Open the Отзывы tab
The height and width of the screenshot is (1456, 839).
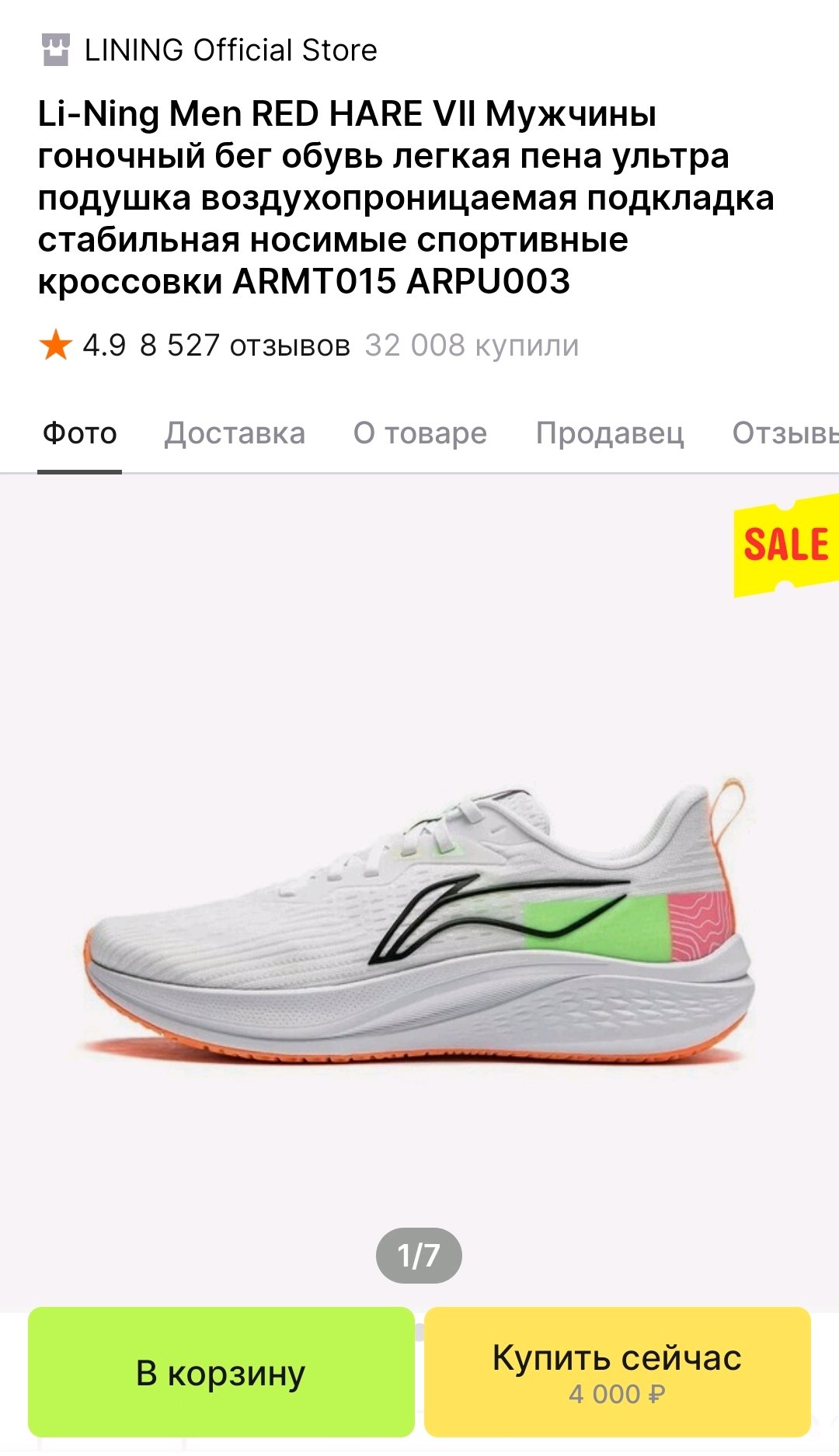[785, 433]
